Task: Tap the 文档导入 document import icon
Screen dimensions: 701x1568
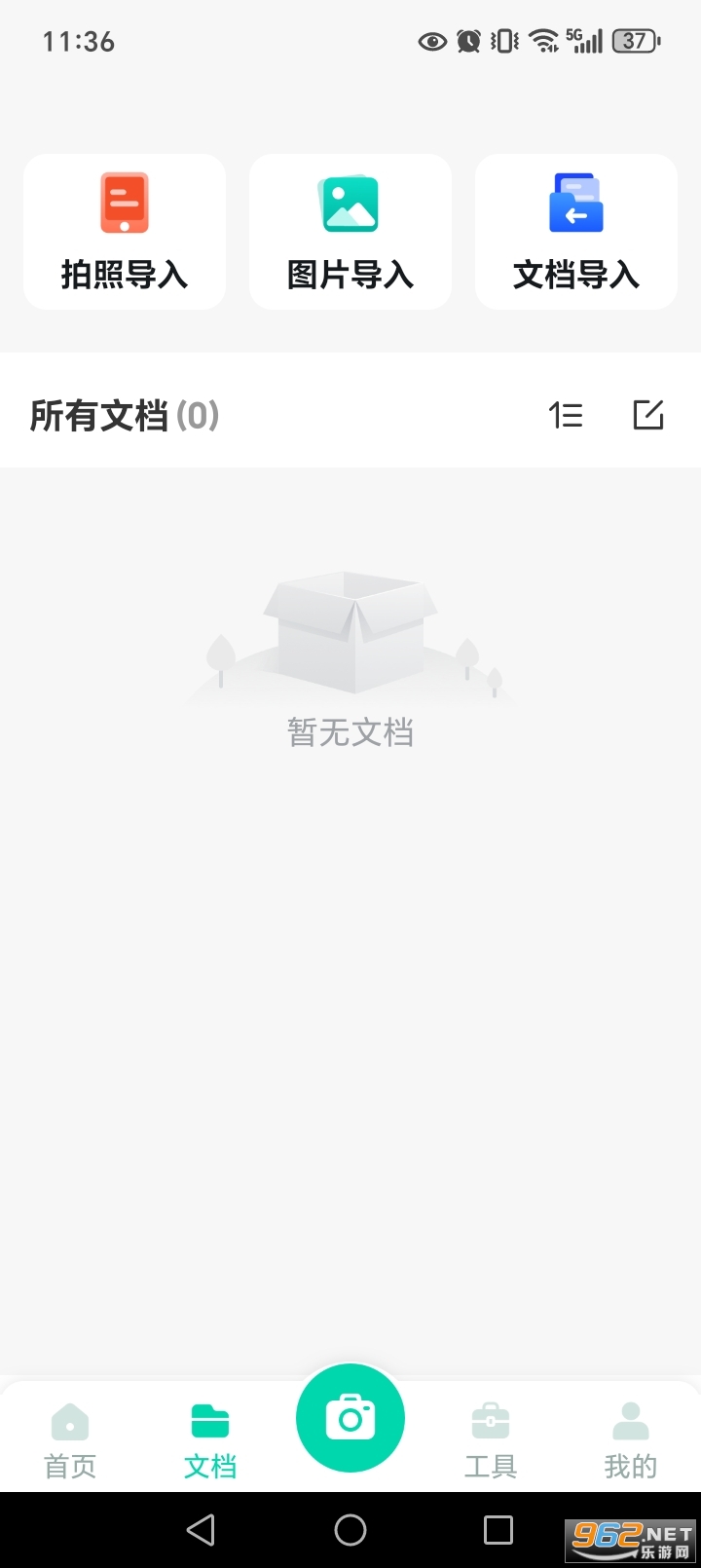Action: pos(574,203)
